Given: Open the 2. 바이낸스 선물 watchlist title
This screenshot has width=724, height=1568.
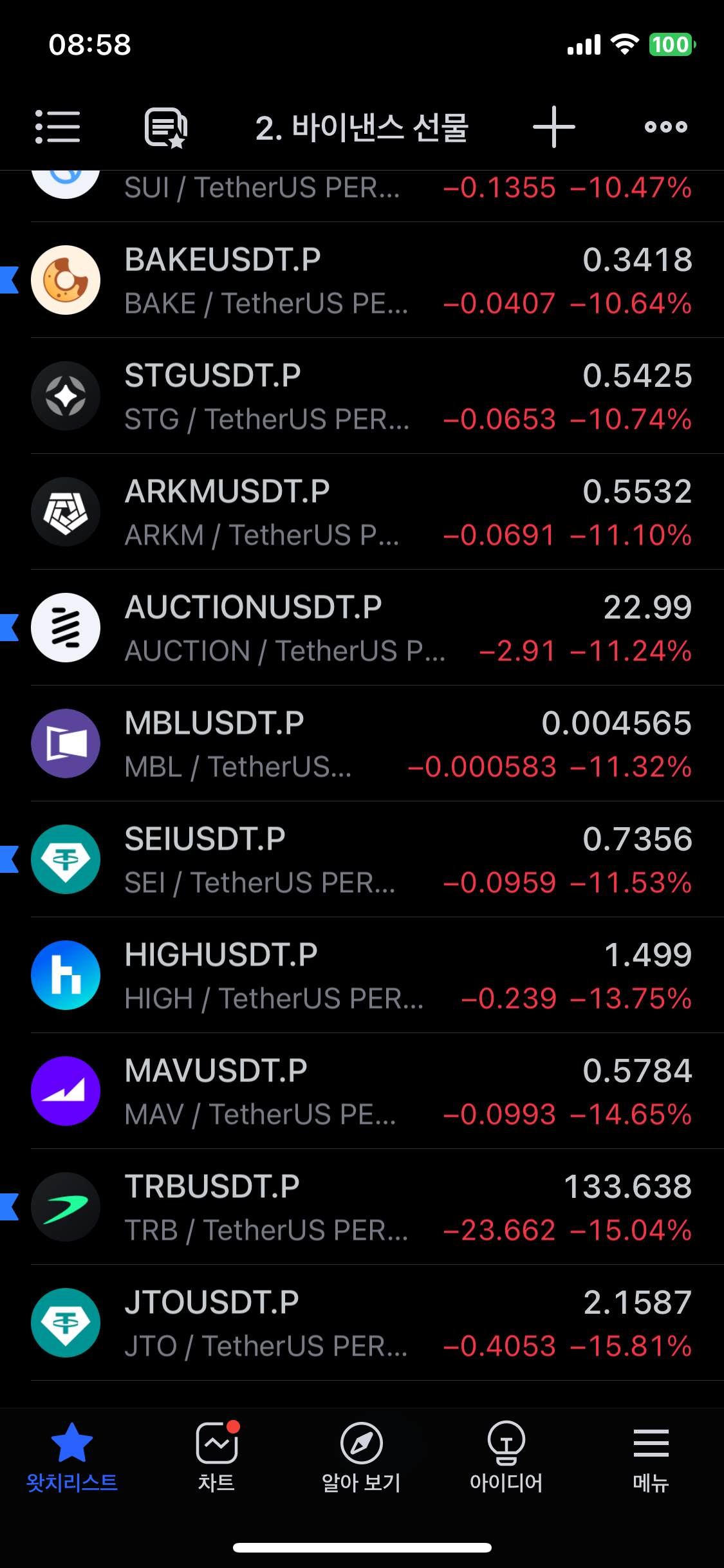Looking at the screenshot, I should tap(362, 127).
